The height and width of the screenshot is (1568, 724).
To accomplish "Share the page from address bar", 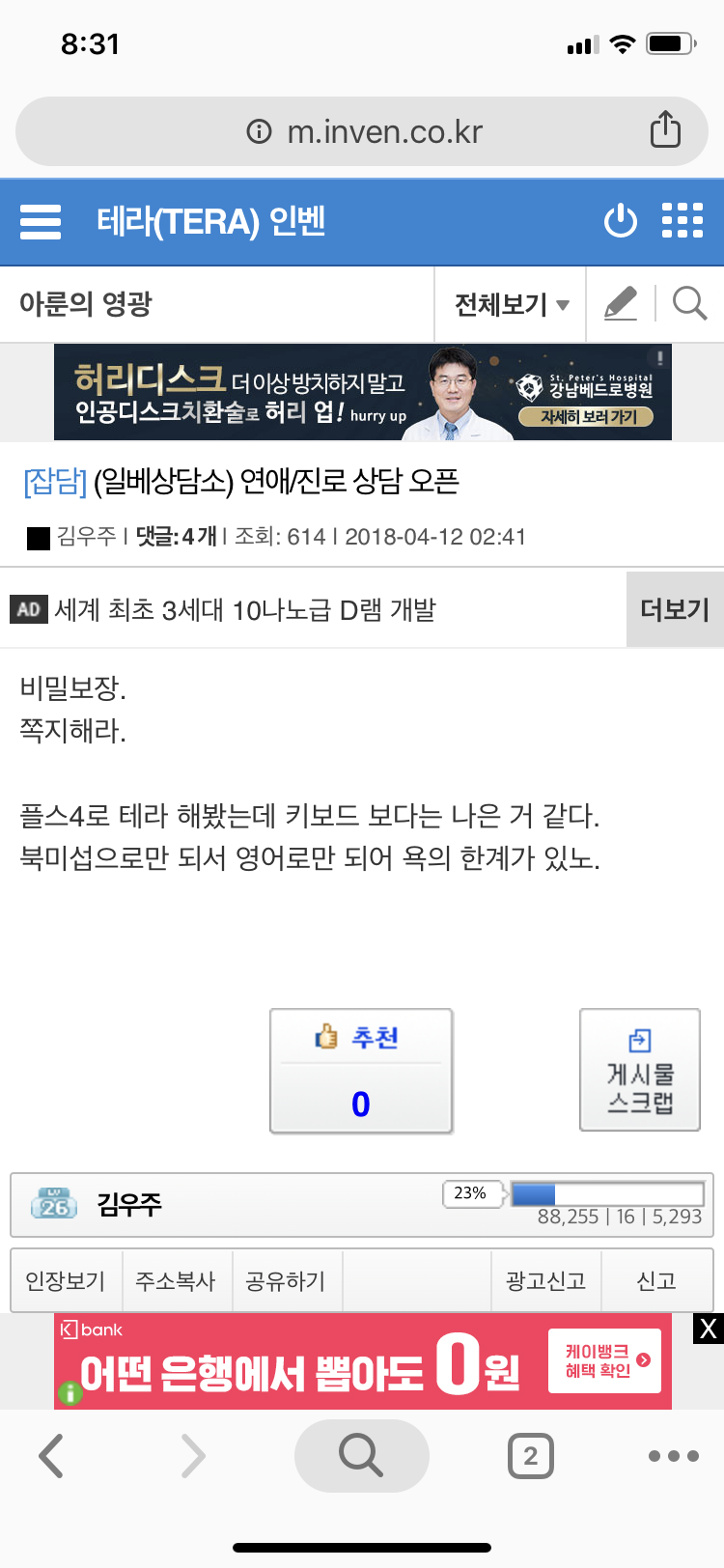I will (x=665, y=129).
